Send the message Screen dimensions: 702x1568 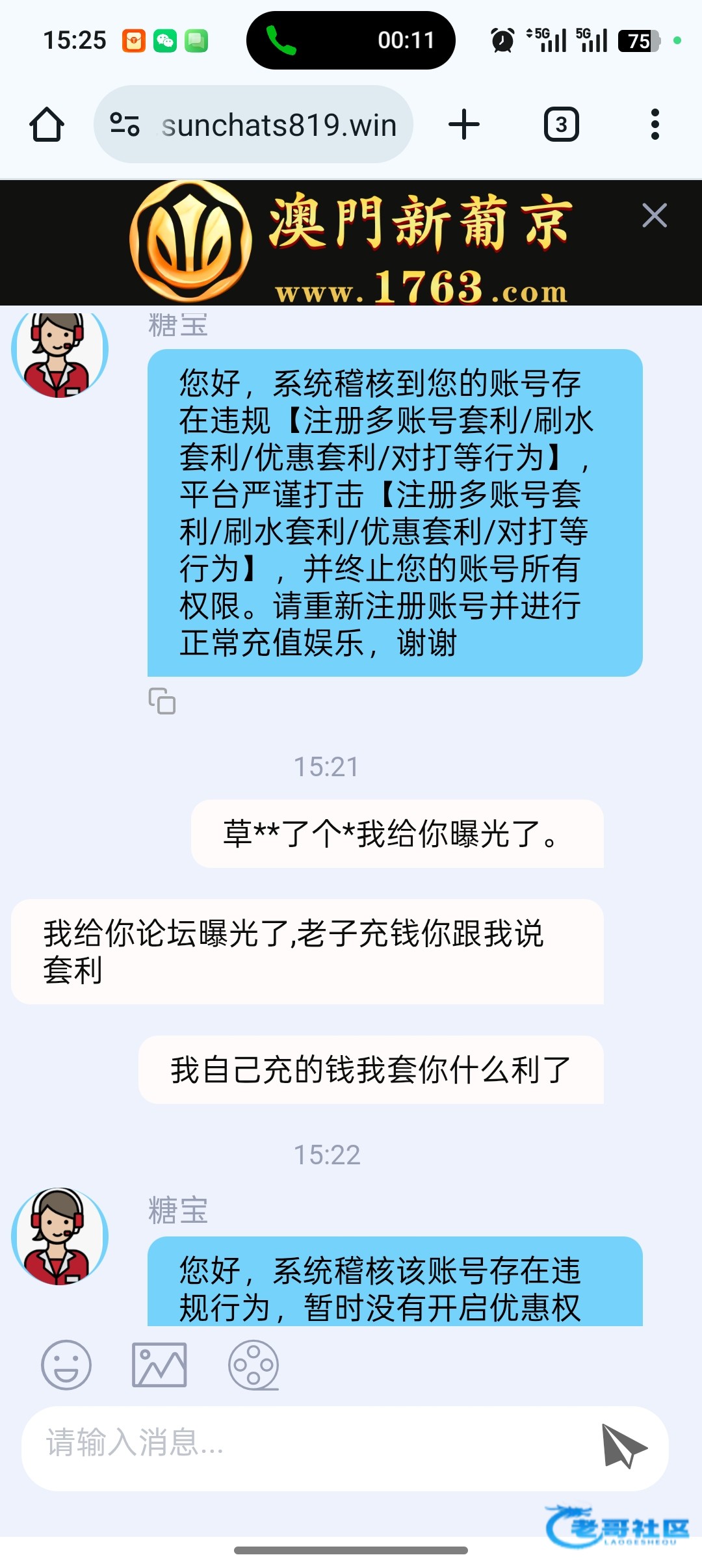[x=623, y=1445]
